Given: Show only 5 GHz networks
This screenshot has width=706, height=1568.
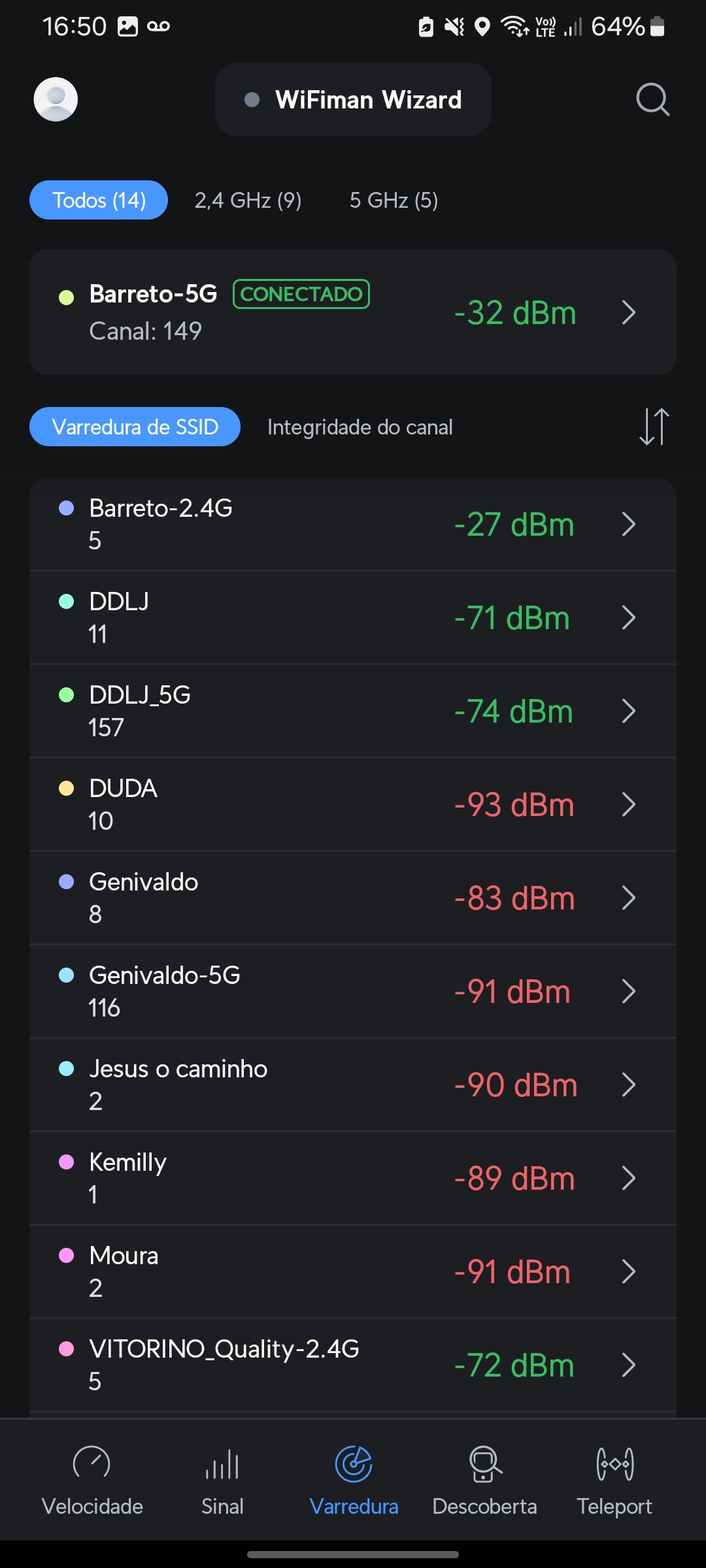Looking at the screenshot, I should (394, 200).
